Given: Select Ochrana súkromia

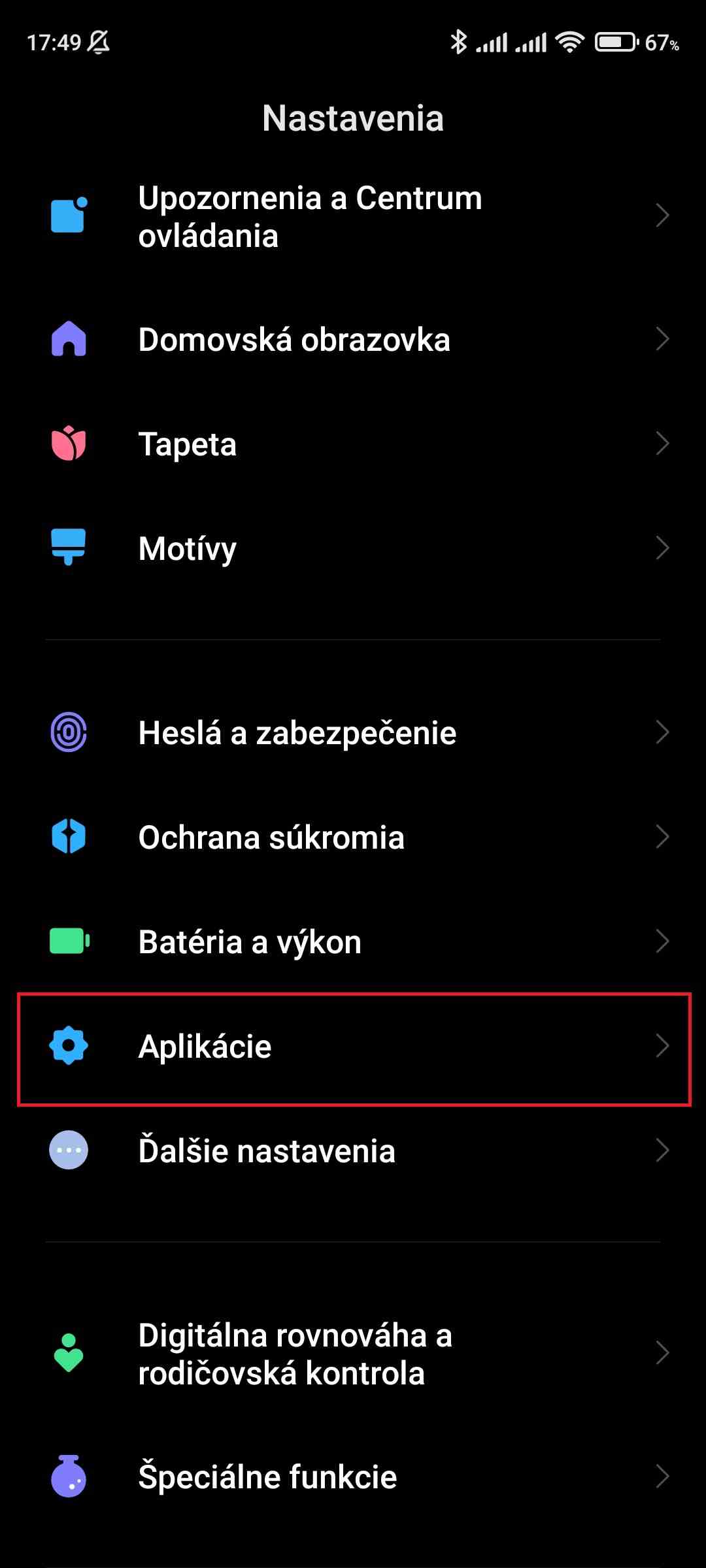Looking at the screenshot, I should pos(271,837).
